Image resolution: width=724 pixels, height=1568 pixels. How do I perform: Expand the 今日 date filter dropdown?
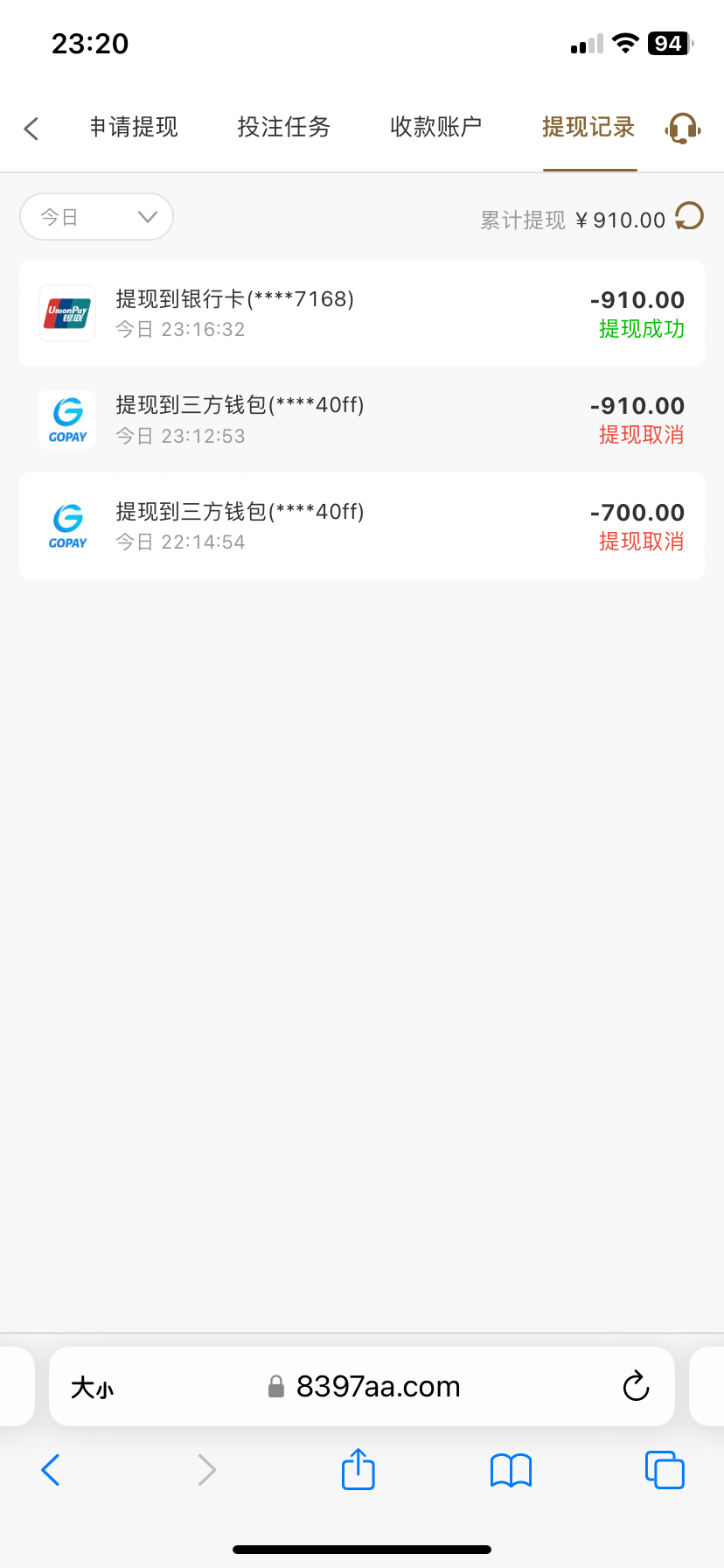tap(96, 217)
